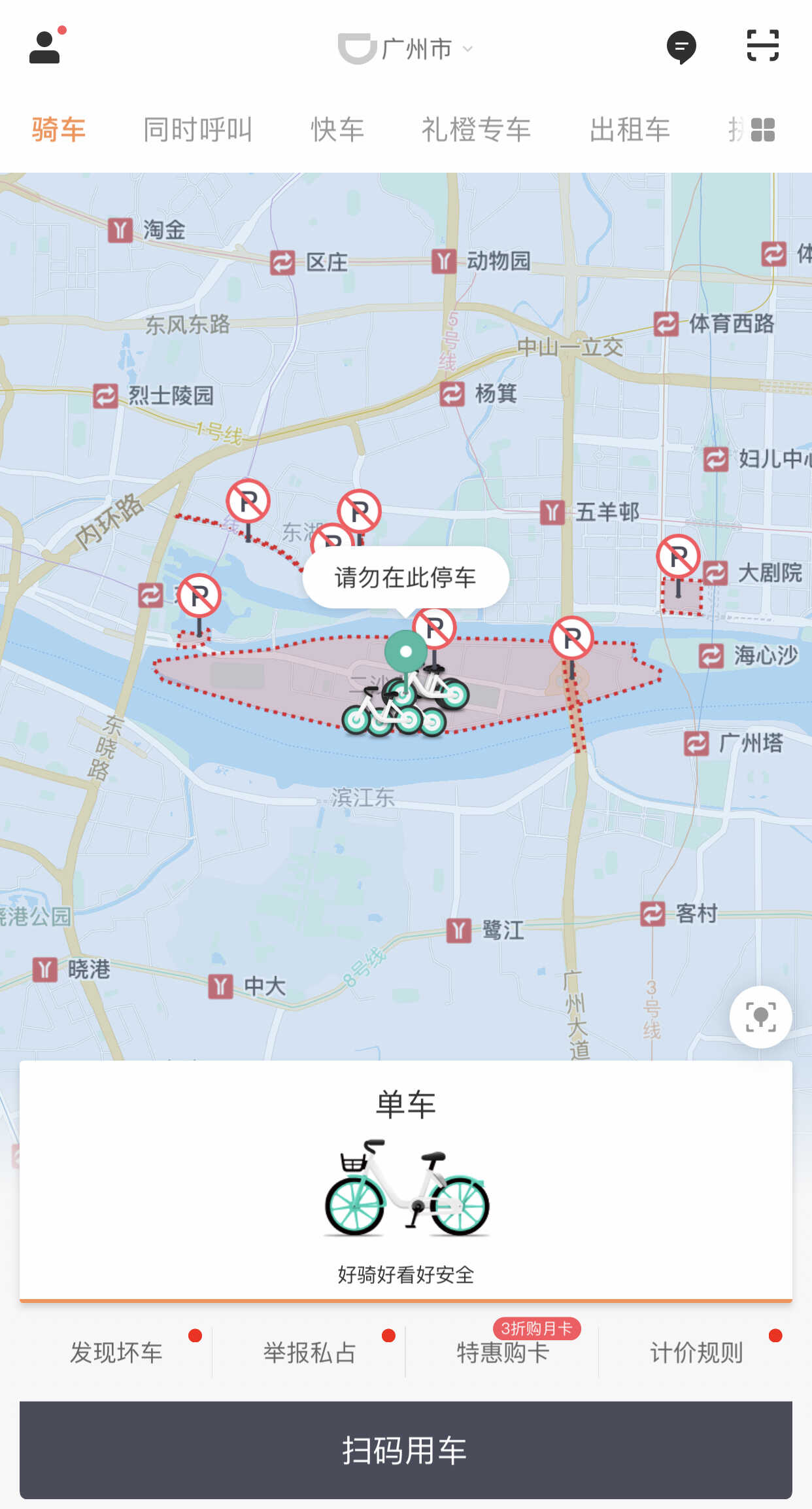
Task: Open the all services grid icon
Action: 762,130
